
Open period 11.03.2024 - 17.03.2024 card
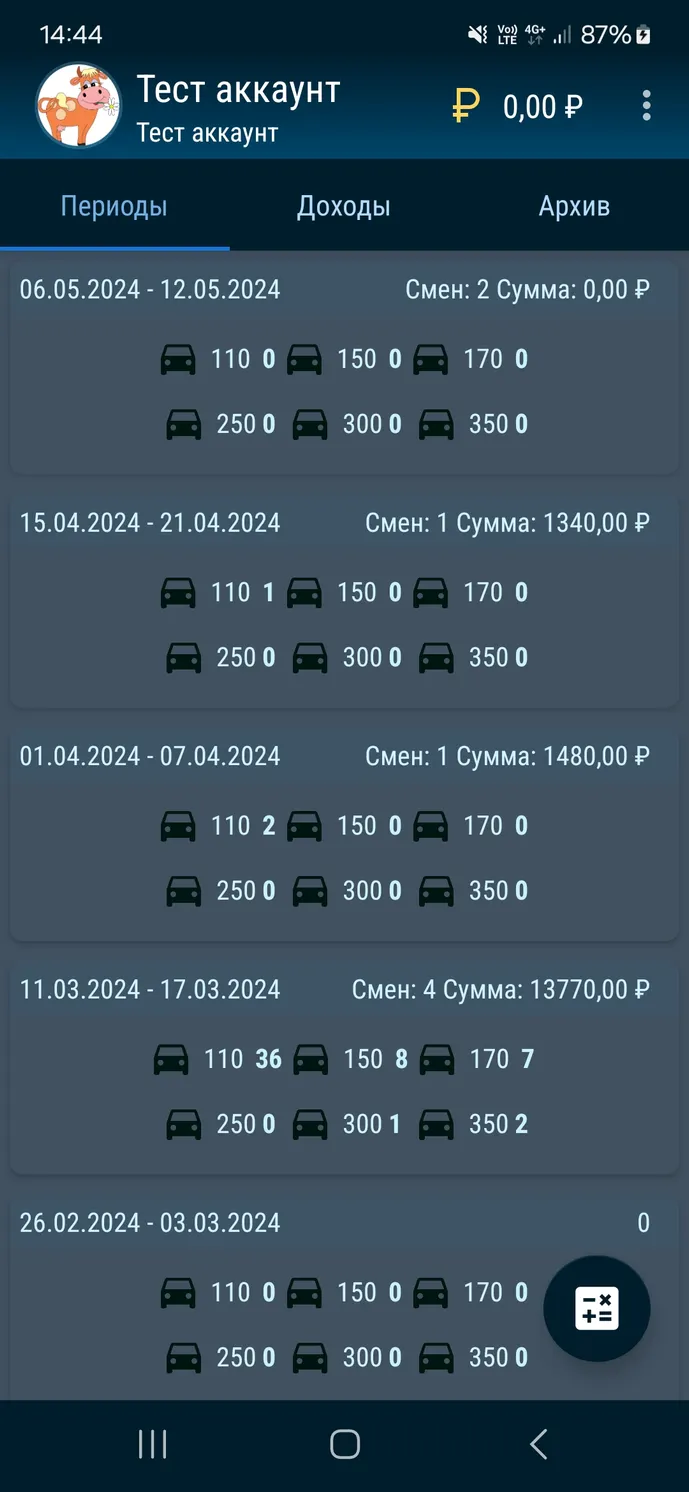[344, 1066]
